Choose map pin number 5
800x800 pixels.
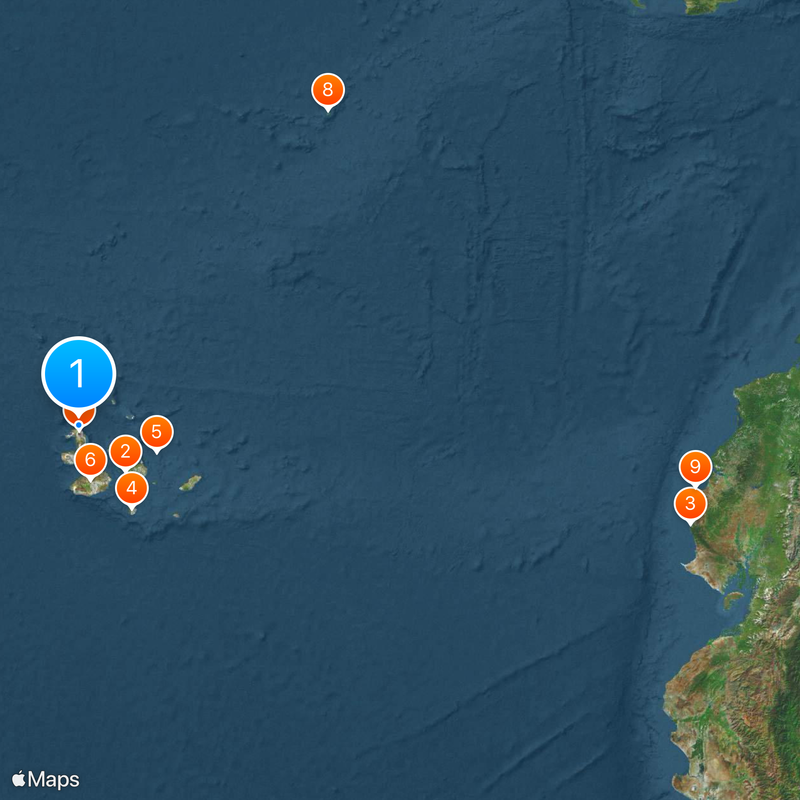(156, 432)
